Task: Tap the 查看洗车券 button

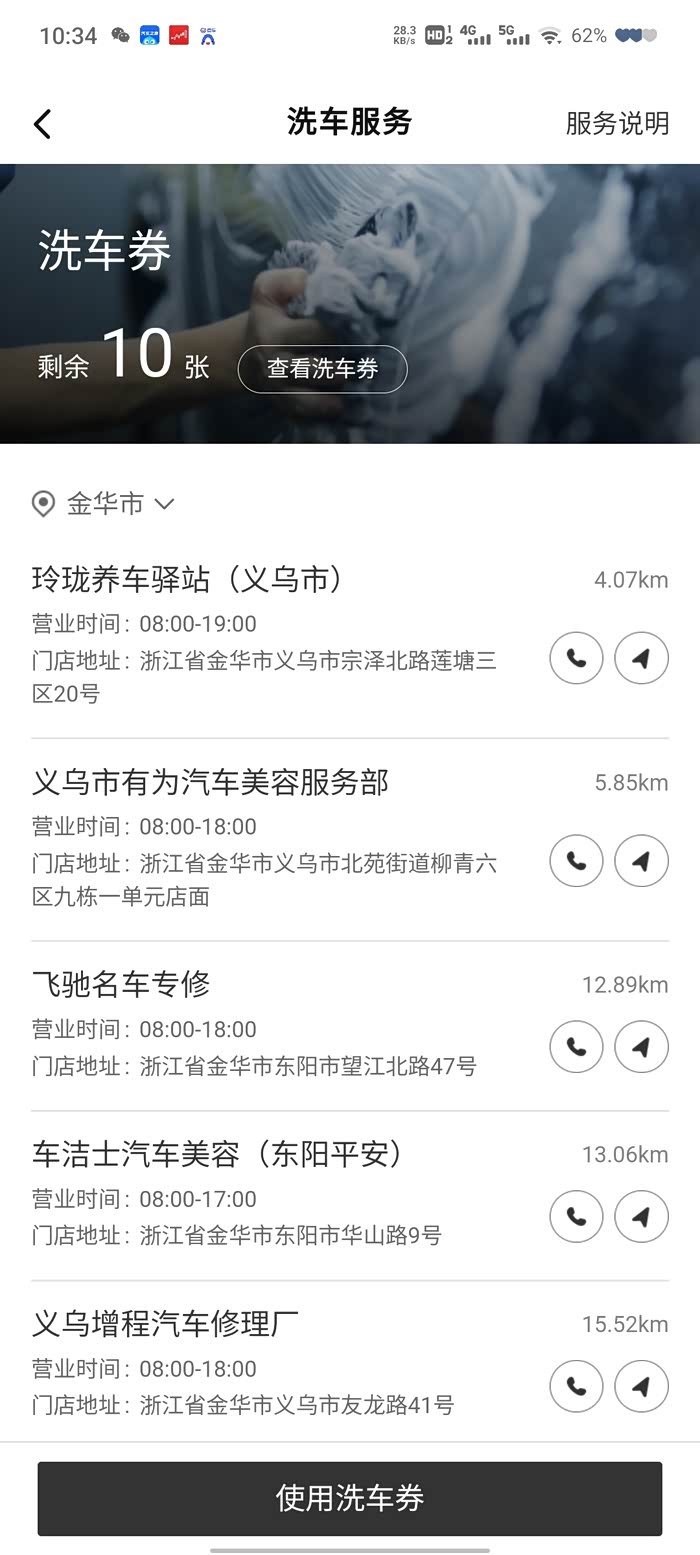Action: [322, 369]
